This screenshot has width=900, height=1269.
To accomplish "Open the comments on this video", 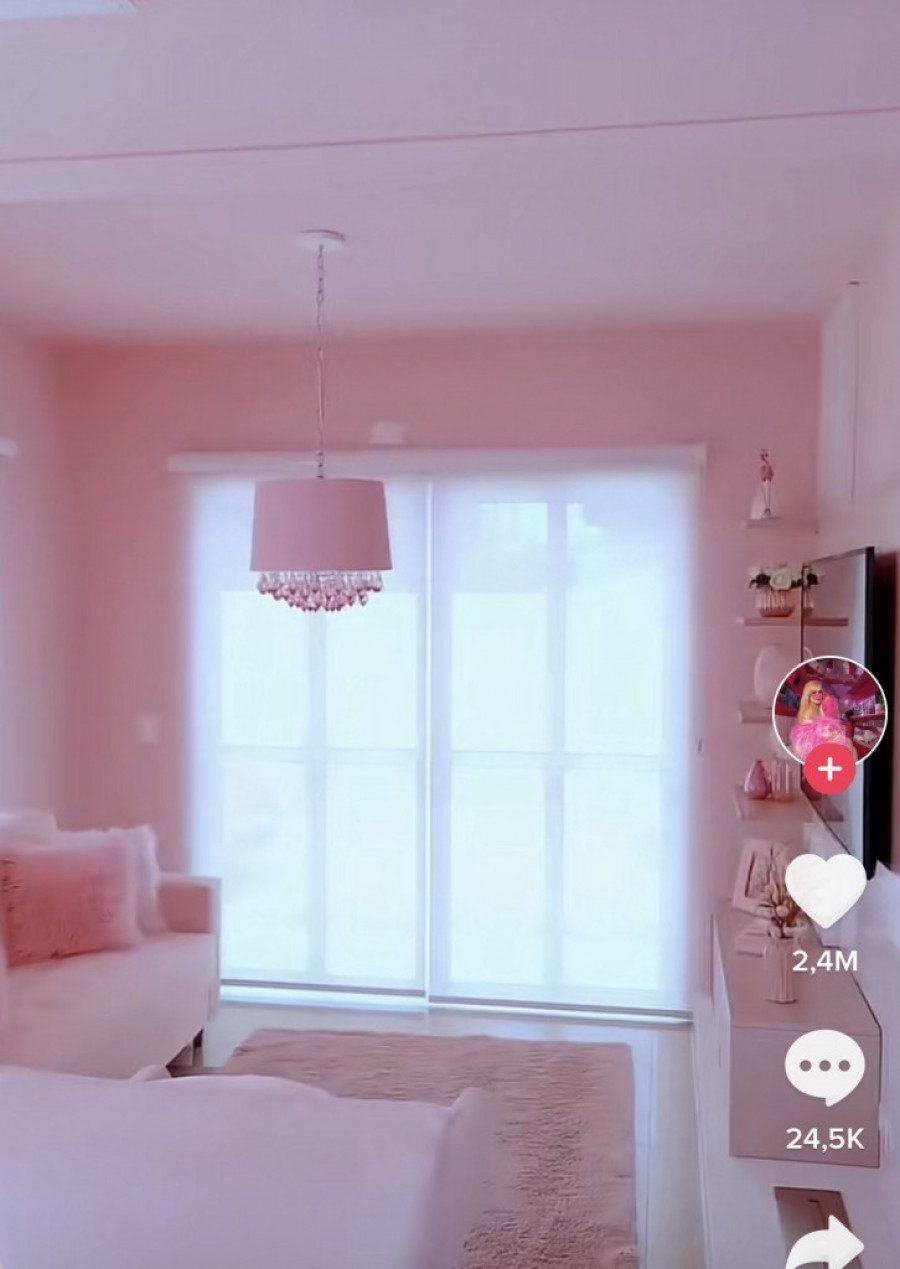I will (824, 1068).
